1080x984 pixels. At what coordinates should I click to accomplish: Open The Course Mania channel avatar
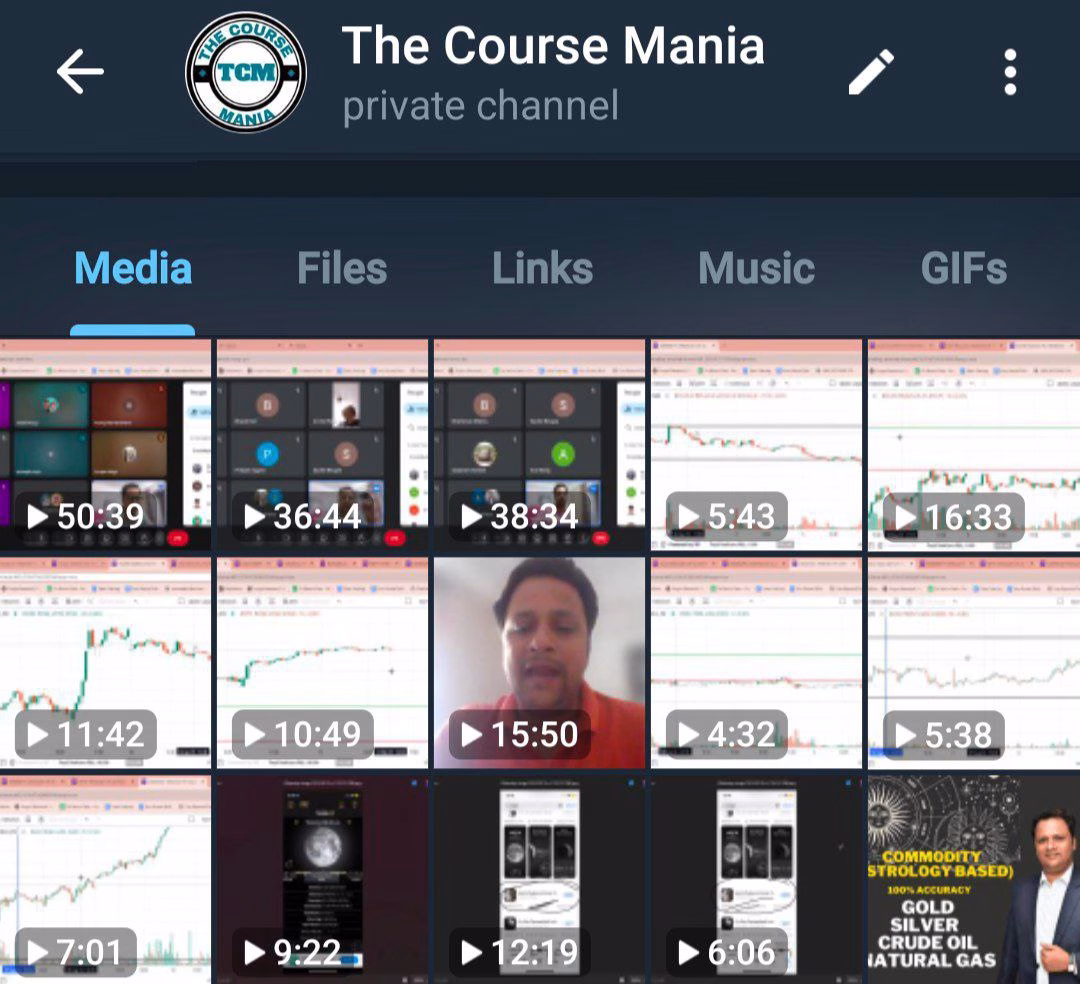pos(246,72)
